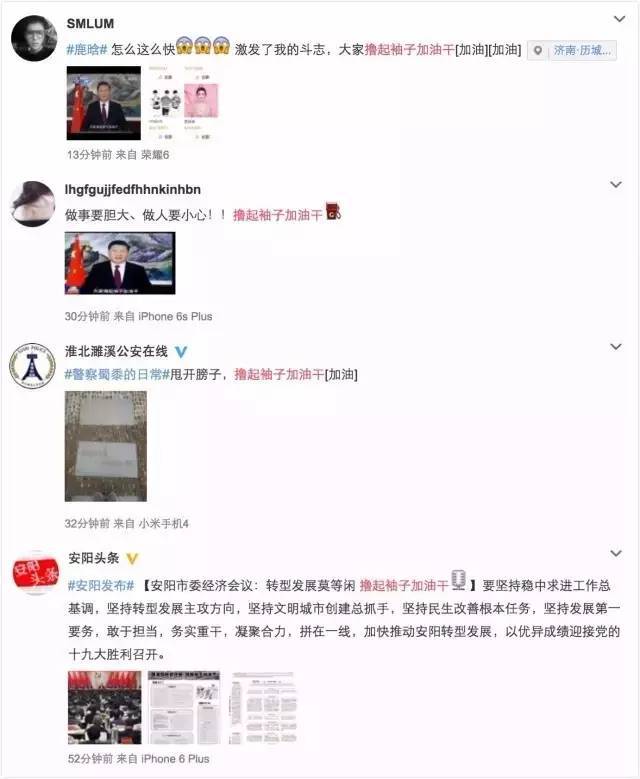Expand the chevron menu on 淮北濉溪公安在线's post
The height and width of the screenshot is (779, 640).
point(619,346)
